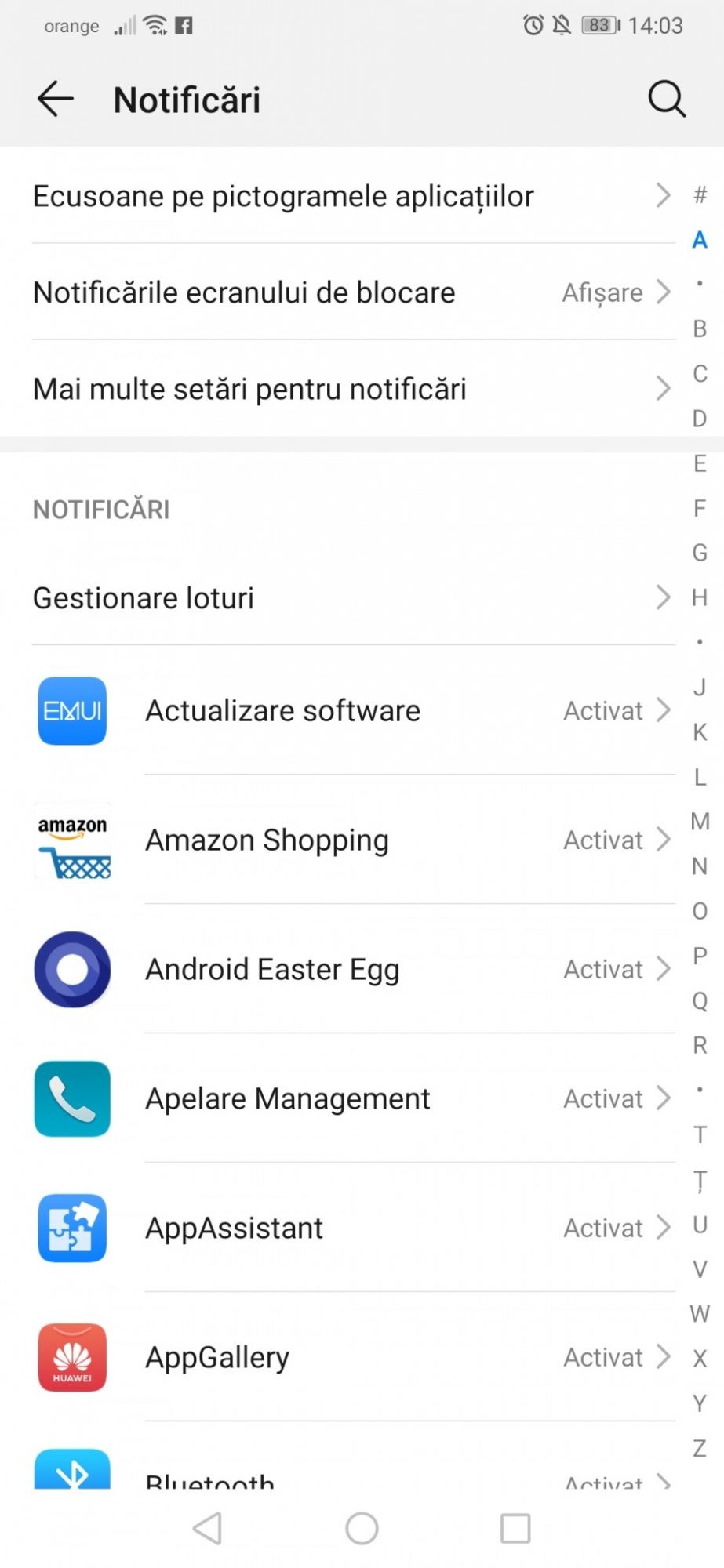Jump to letter G in the index
The image size is (724, 1568).
click(x=700, y=553)
